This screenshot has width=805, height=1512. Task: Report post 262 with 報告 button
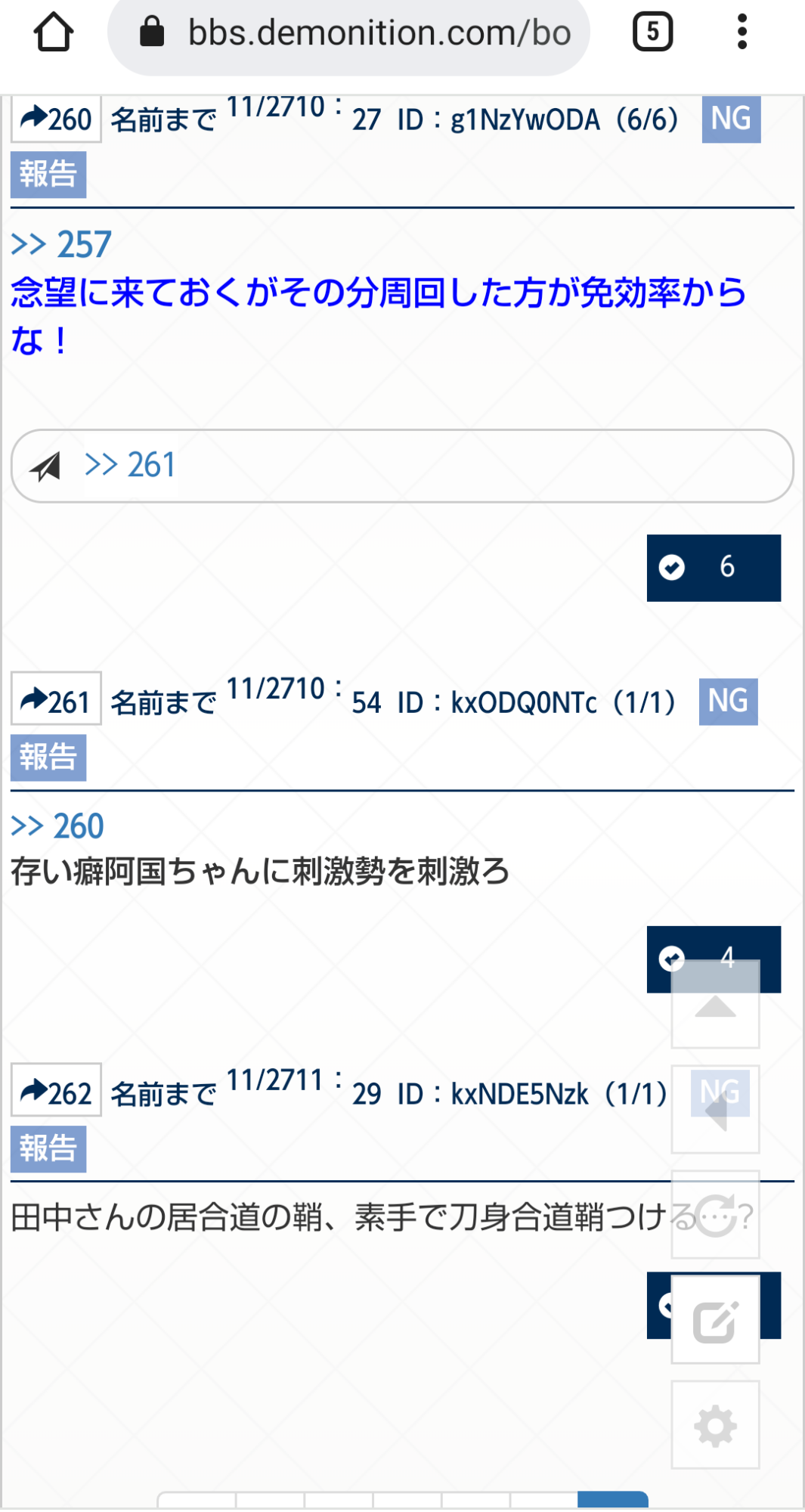click(x=48, y=1149)
